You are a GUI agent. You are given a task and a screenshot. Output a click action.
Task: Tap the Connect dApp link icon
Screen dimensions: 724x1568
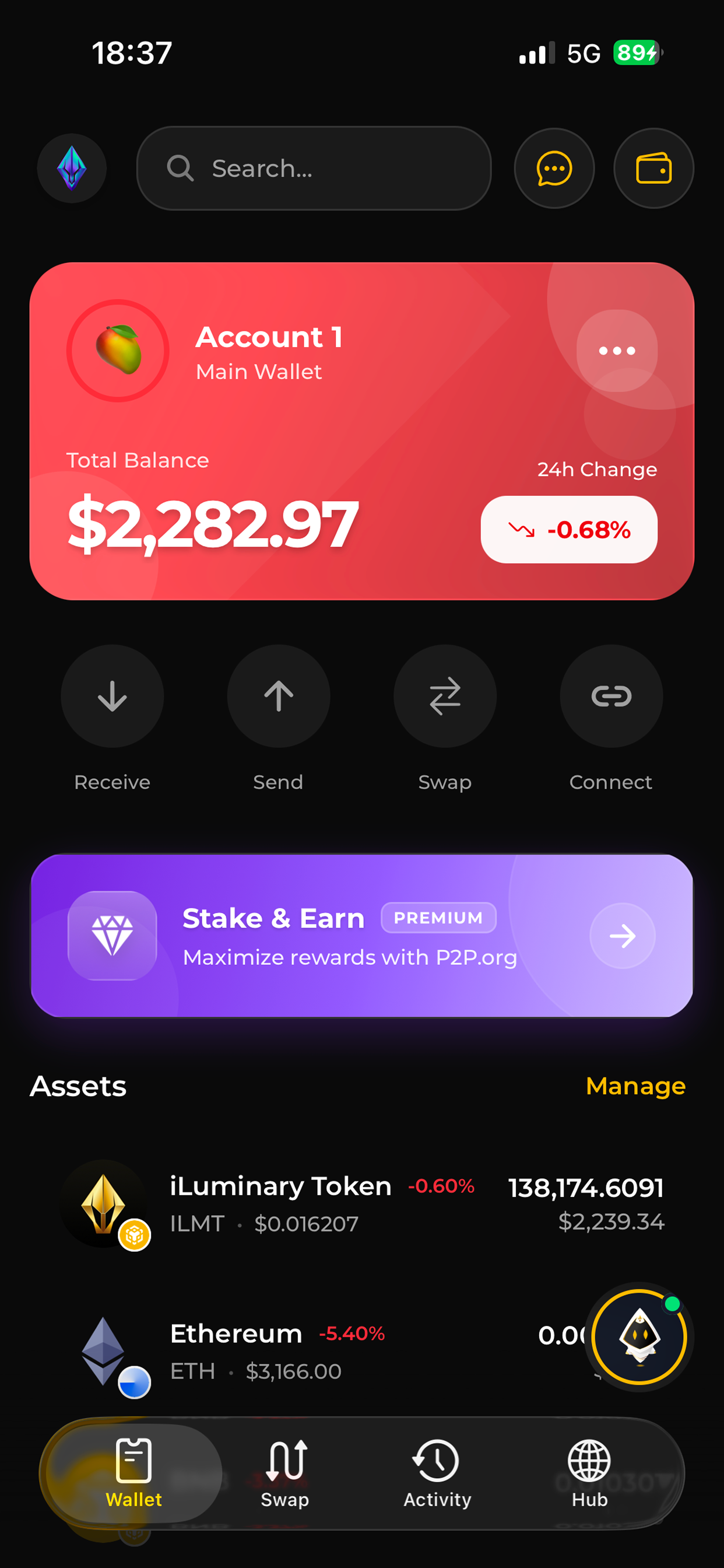point(611,696)
